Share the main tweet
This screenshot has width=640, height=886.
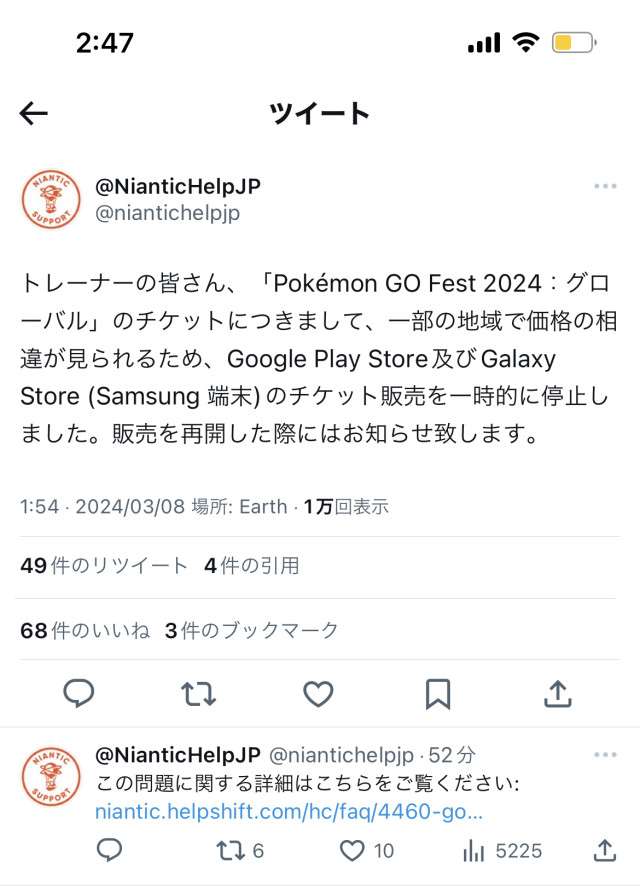coord(558,693)
